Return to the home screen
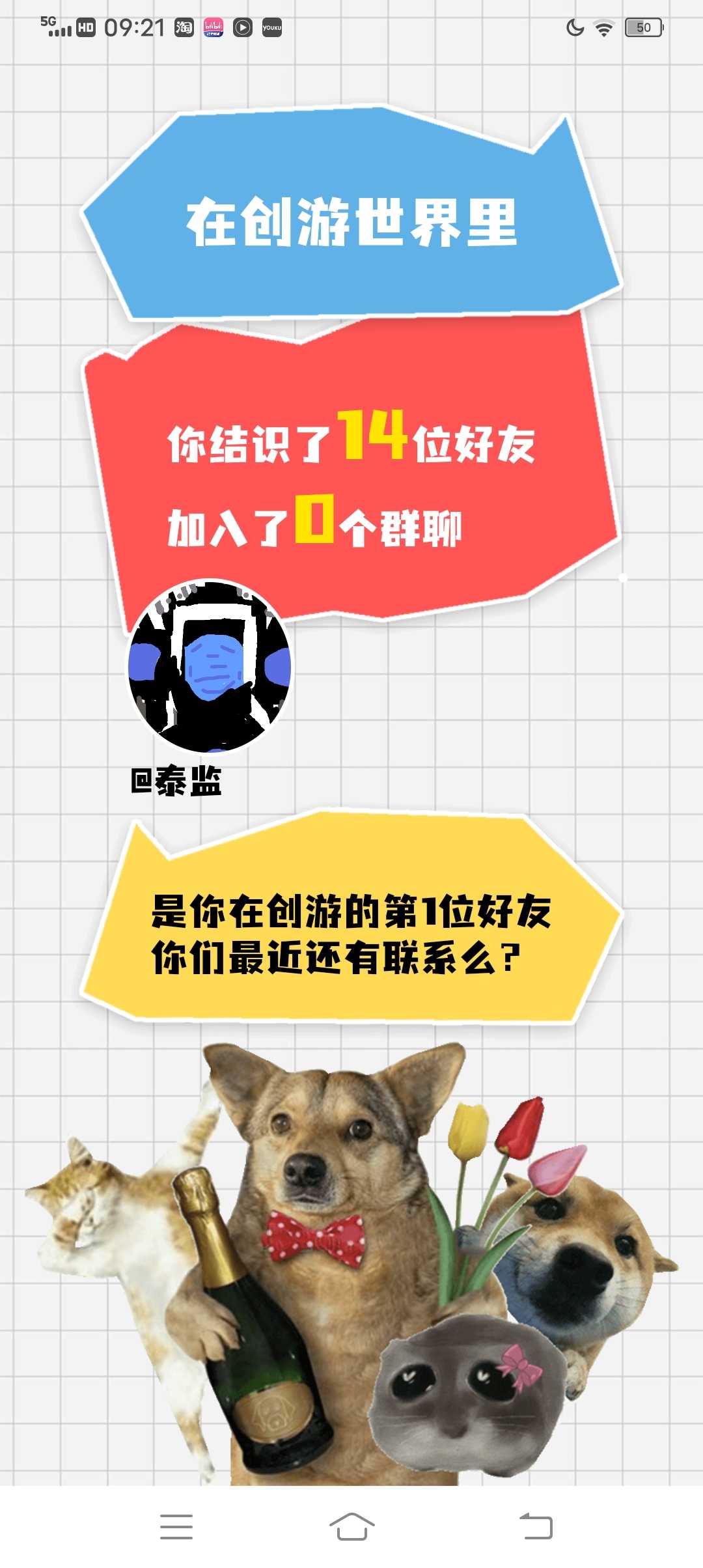 (351, 1526)
